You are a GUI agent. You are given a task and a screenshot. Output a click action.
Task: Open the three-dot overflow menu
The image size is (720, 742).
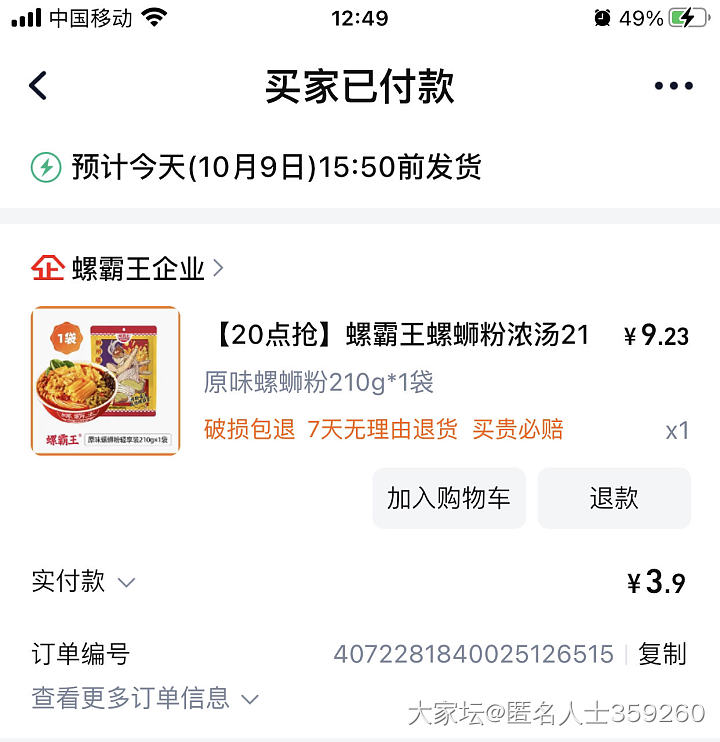pyautogui.click(x=673, y=86)
